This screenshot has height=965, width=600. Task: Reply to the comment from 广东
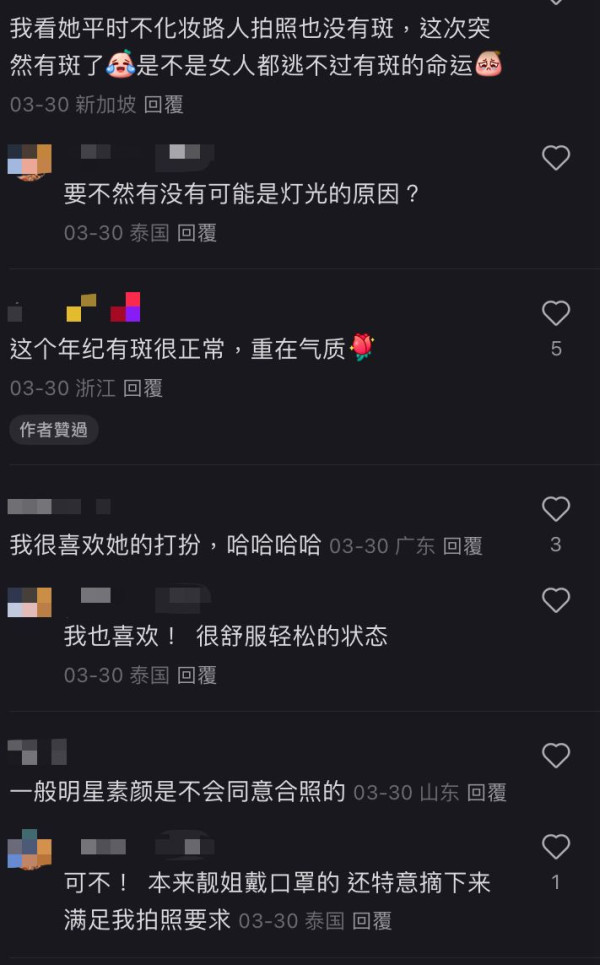pyautogui.click(x=463, y=546)
